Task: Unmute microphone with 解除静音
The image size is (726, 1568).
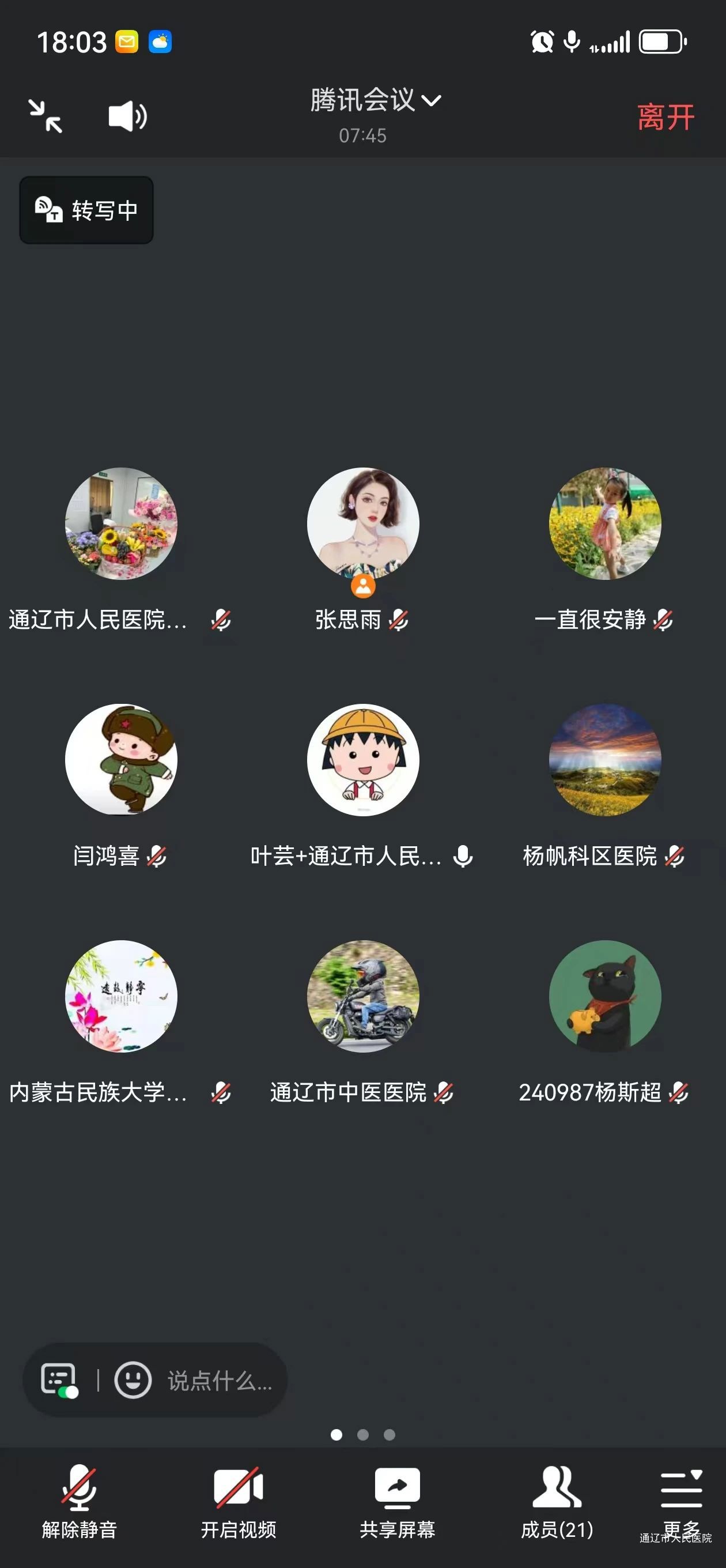Action: (x=79, y=1501)
